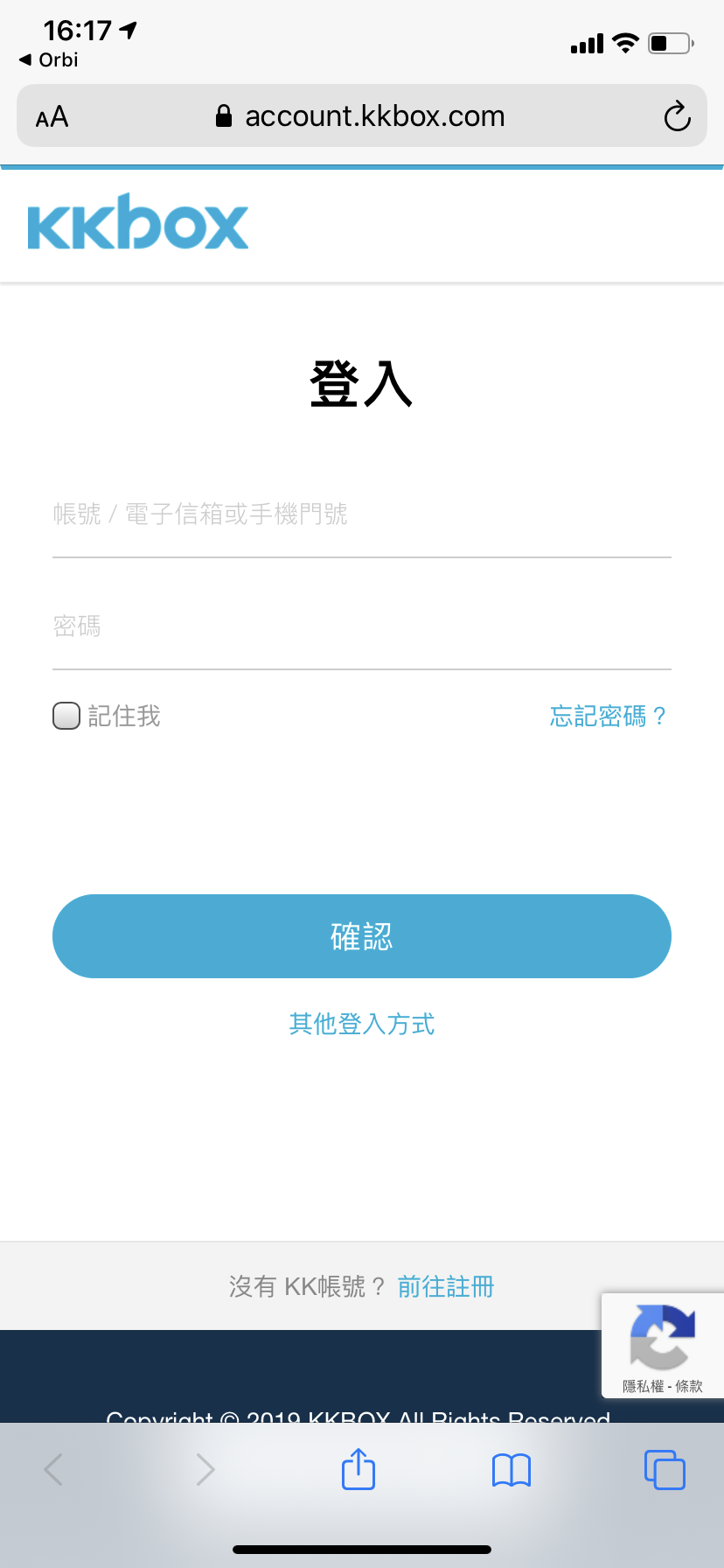The height and width of the screenshot is (1568, 724).
Task: Check the 記住我 remember me box
Action: tap(66, 716)
